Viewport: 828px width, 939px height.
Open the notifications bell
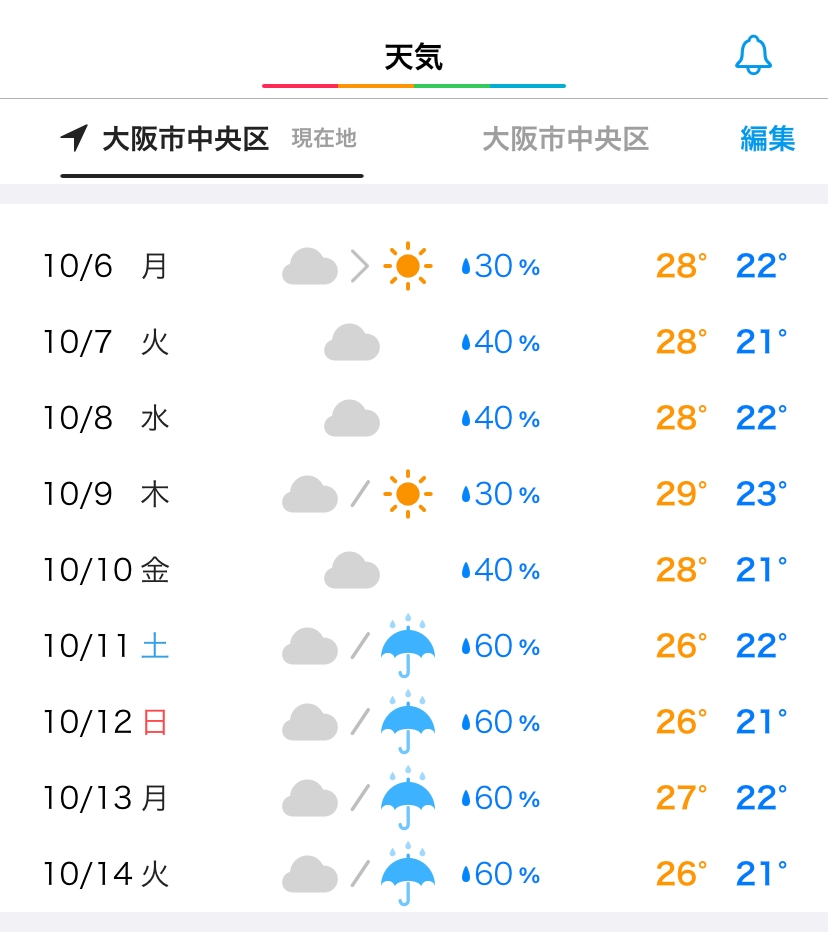click(753, 55)
